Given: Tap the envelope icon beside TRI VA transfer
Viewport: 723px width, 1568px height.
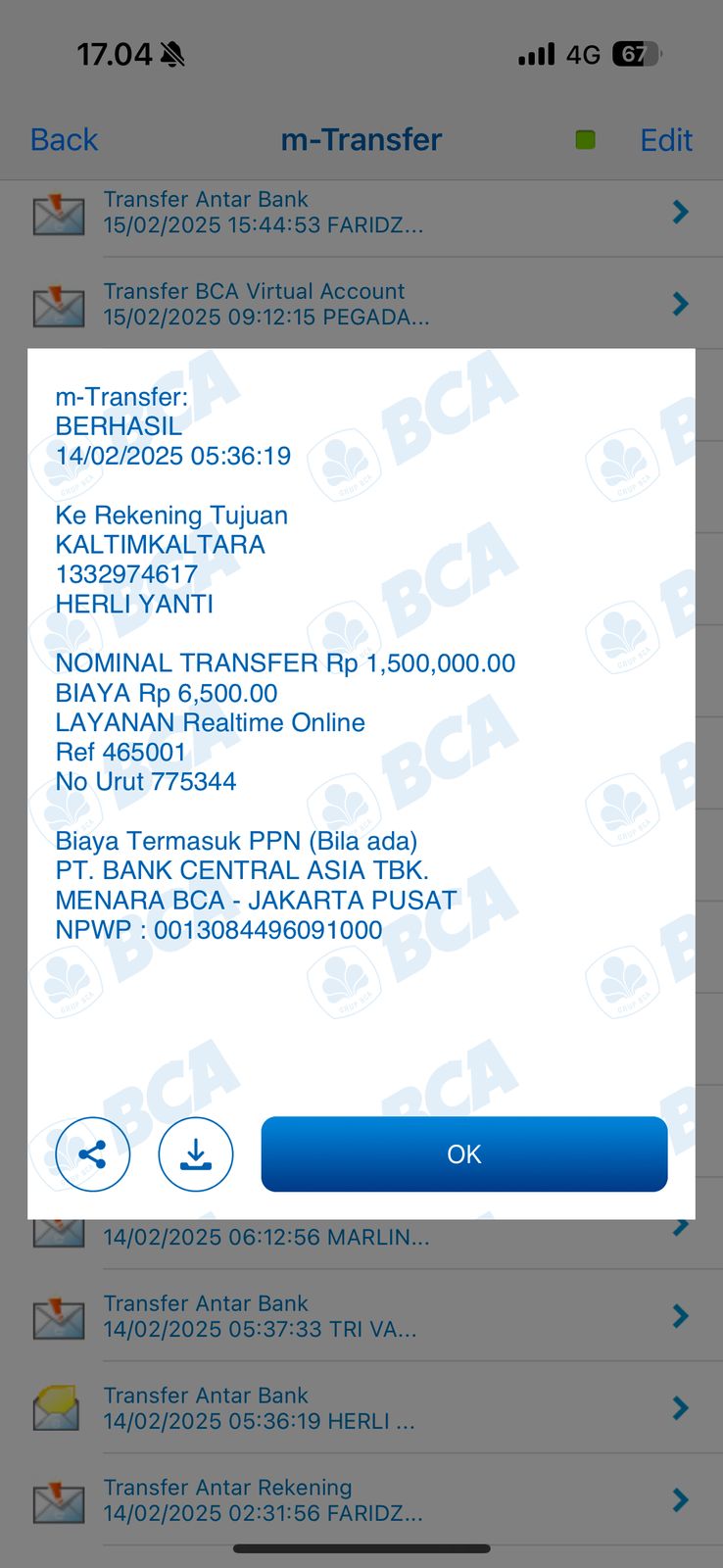Looking at the screenshot, I should coord(58,1317).
